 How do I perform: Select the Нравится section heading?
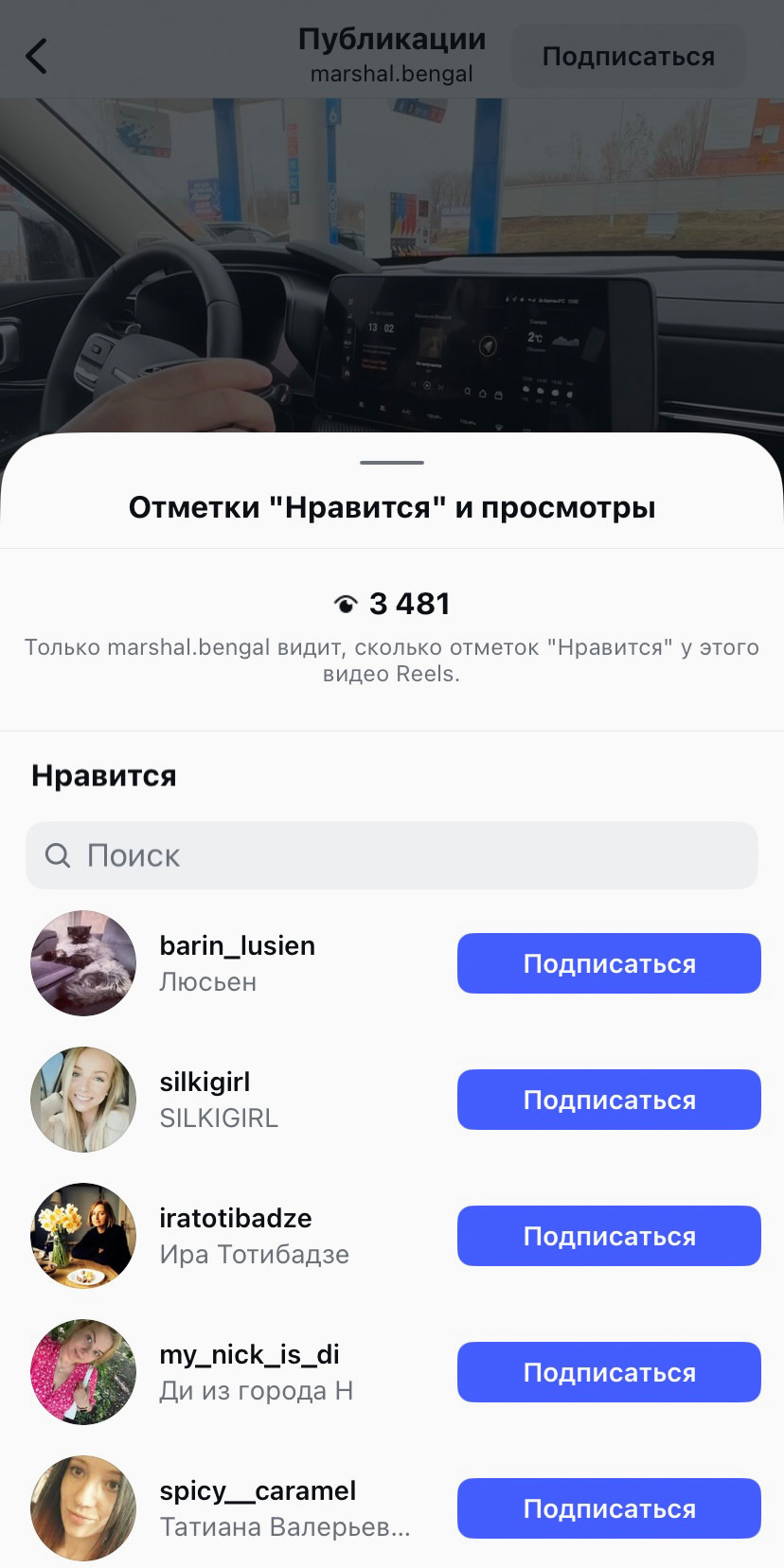pyautogui.click(x=103, y=775)
